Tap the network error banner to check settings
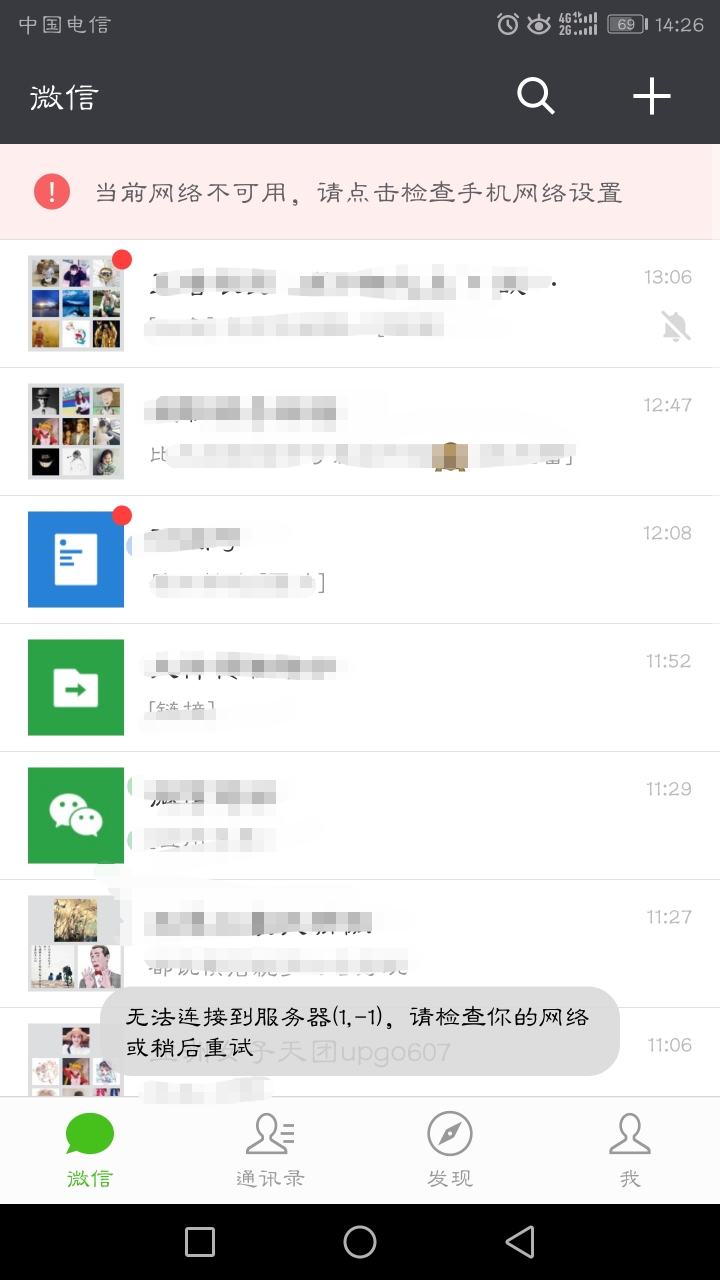The width and height of the screenshot is (720, 1280). 360,191
